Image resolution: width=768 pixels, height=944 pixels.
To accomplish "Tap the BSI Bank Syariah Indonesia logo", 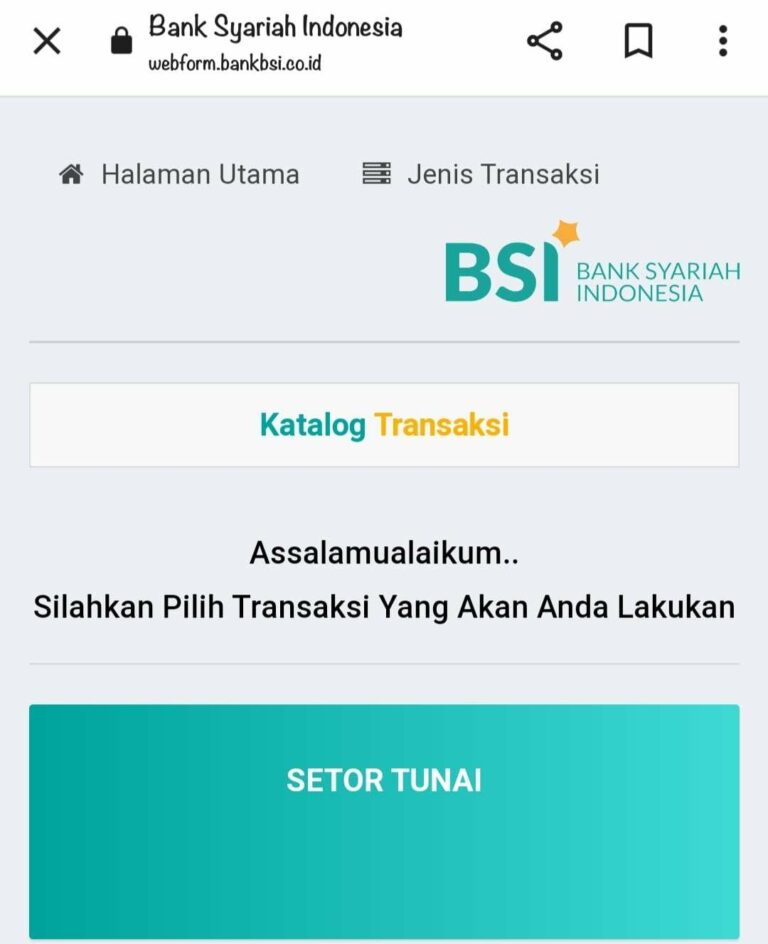I will 590,265.
